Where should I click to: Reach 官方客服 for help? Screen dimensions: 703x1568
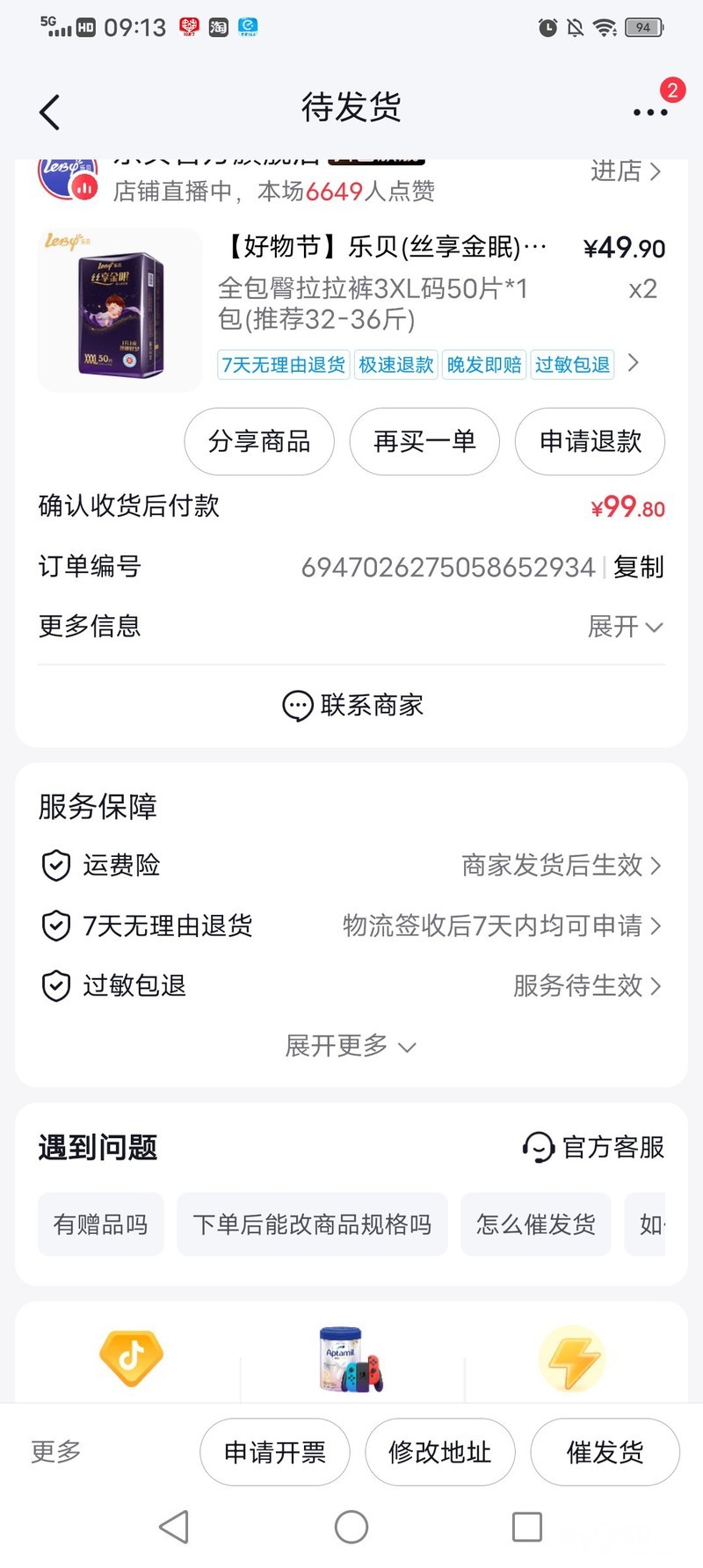[594, 1148]
